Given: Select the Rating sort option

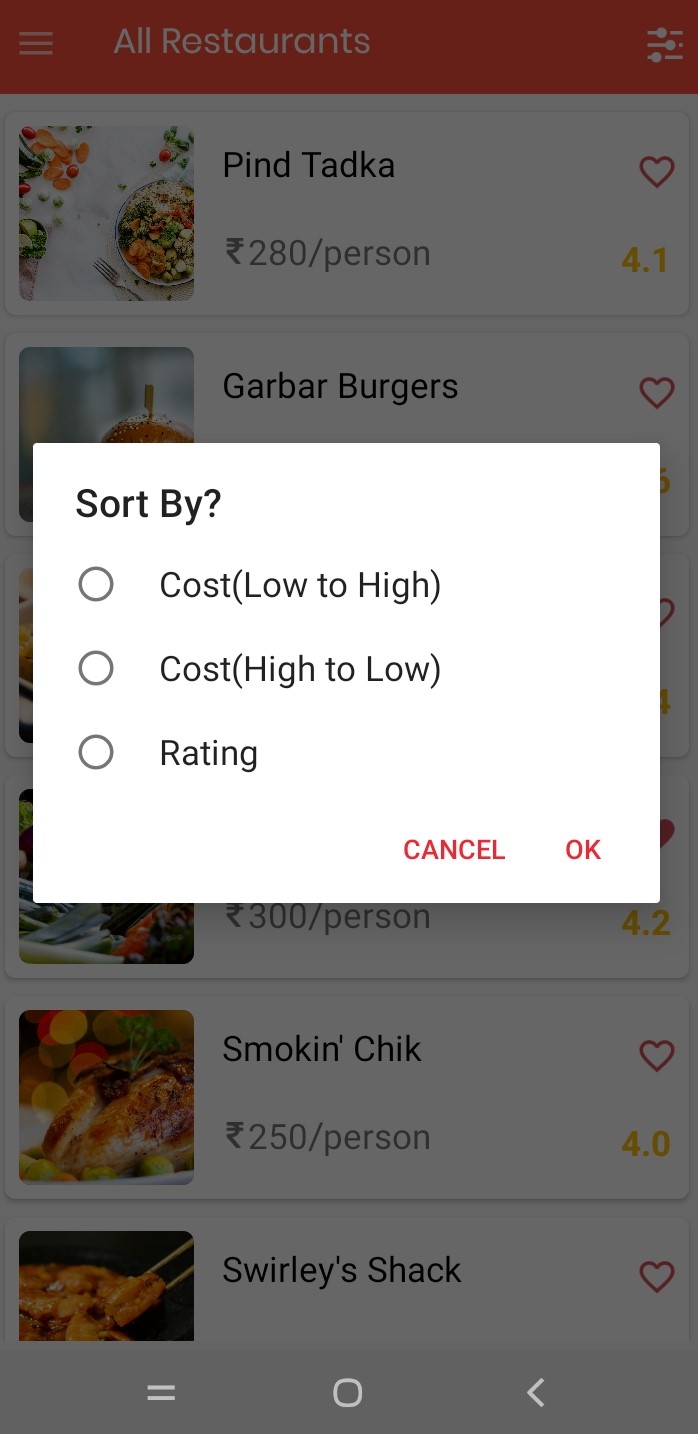Looking at the screenshot, I should click(x=97, y=752).
